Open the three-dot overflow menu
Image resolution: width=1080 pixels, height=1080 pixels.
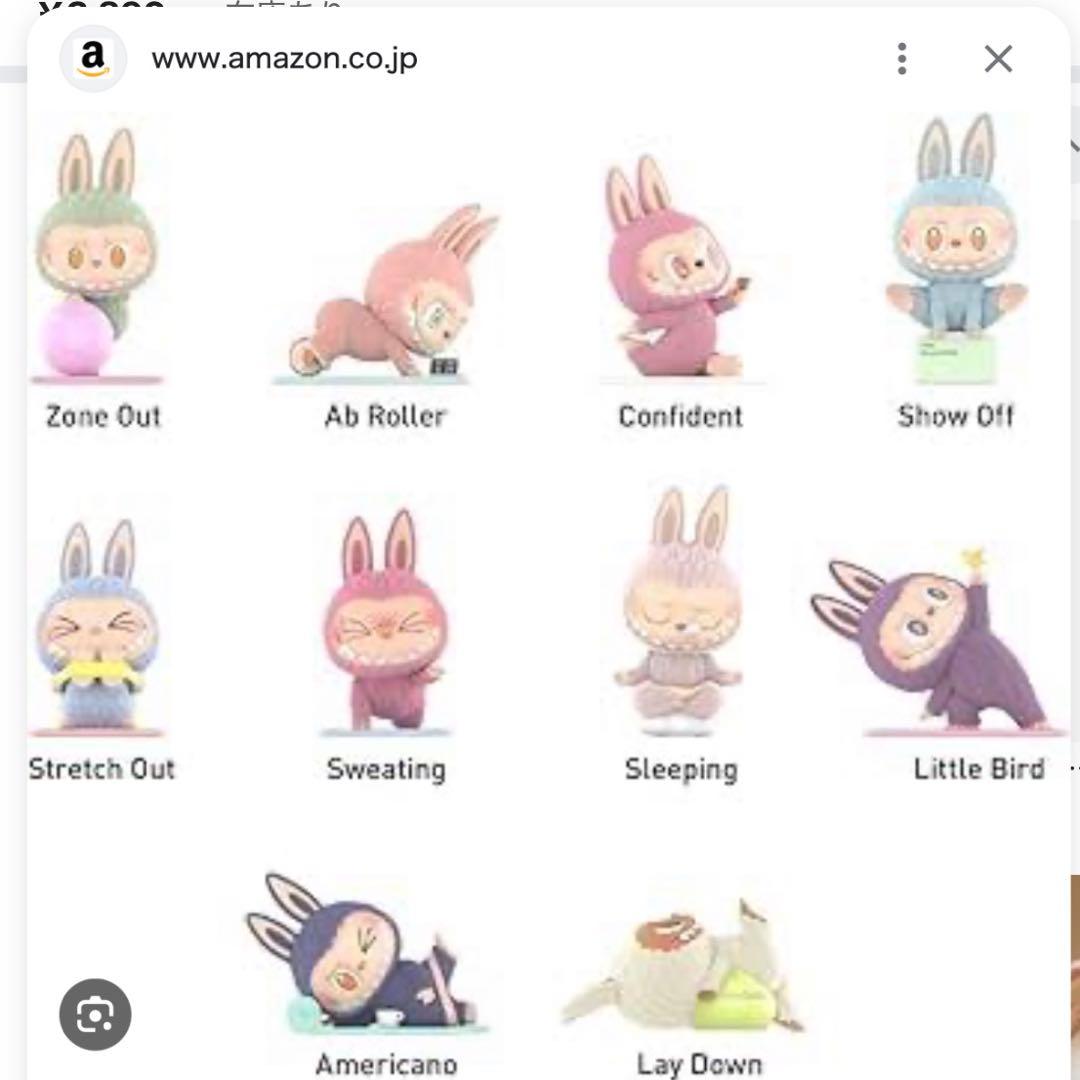902,59
